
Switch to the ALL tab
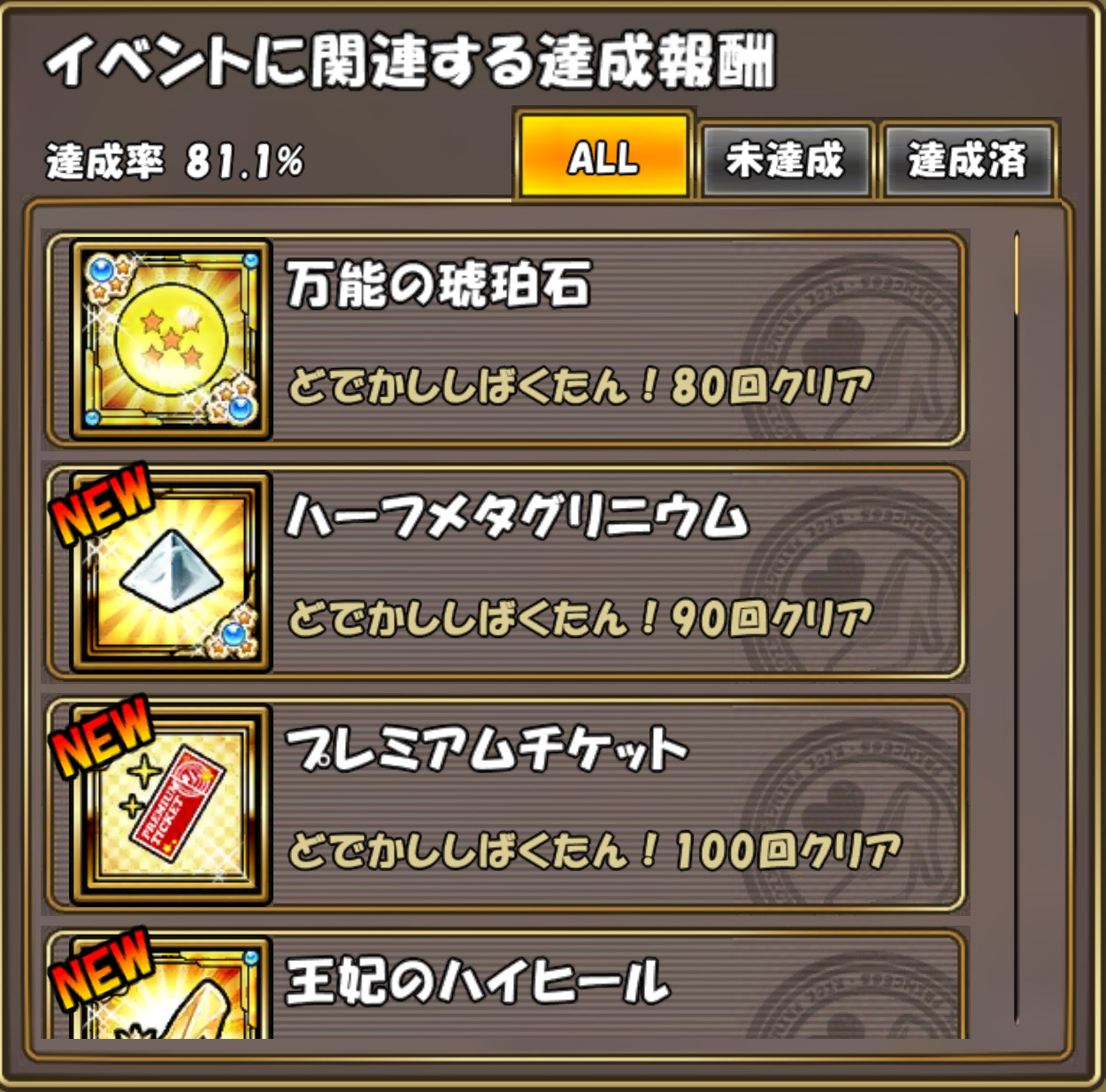(603, 157)
